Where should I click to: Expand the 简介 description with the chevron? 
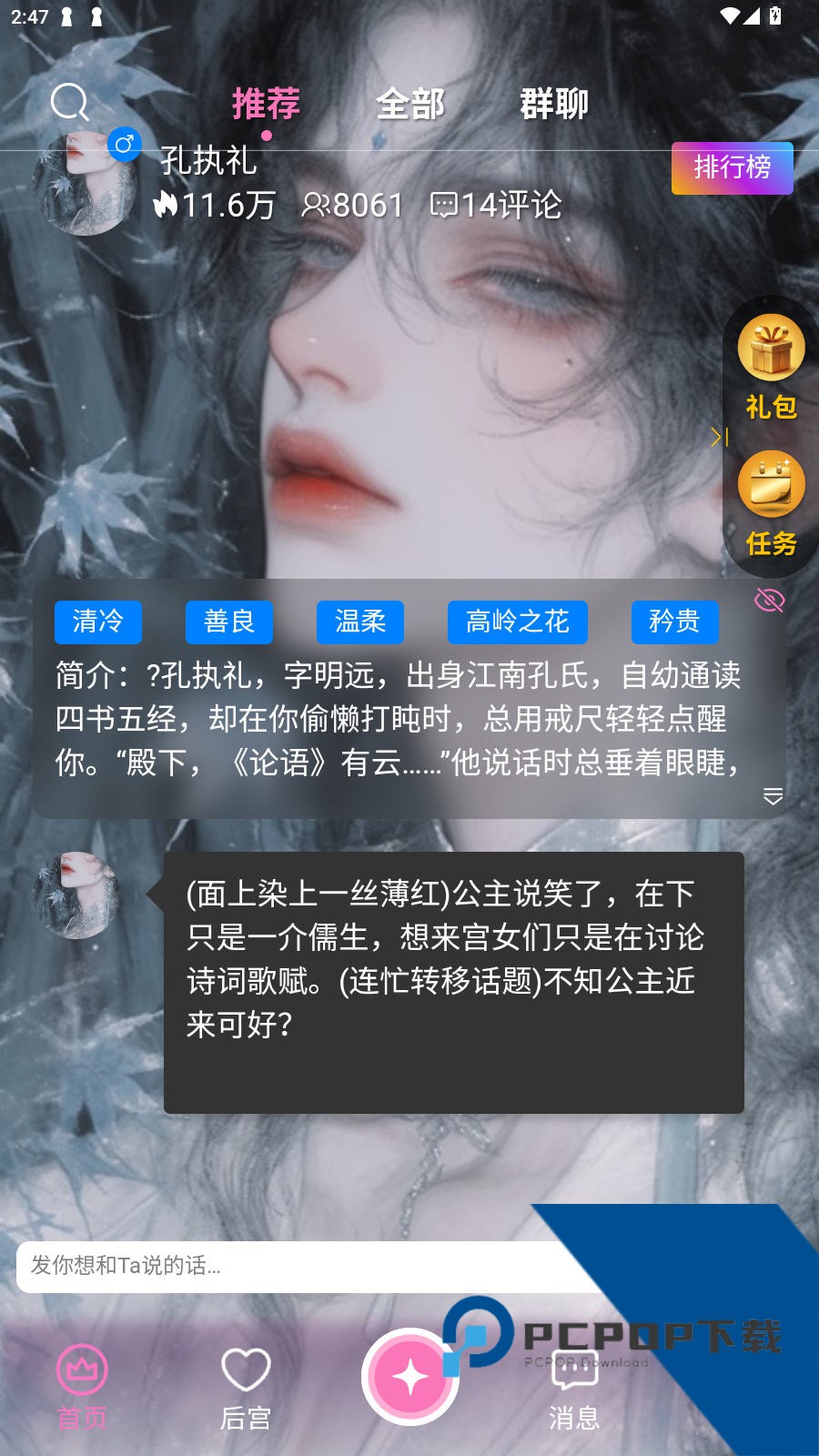pyautogui.click(x=774, y=796)
